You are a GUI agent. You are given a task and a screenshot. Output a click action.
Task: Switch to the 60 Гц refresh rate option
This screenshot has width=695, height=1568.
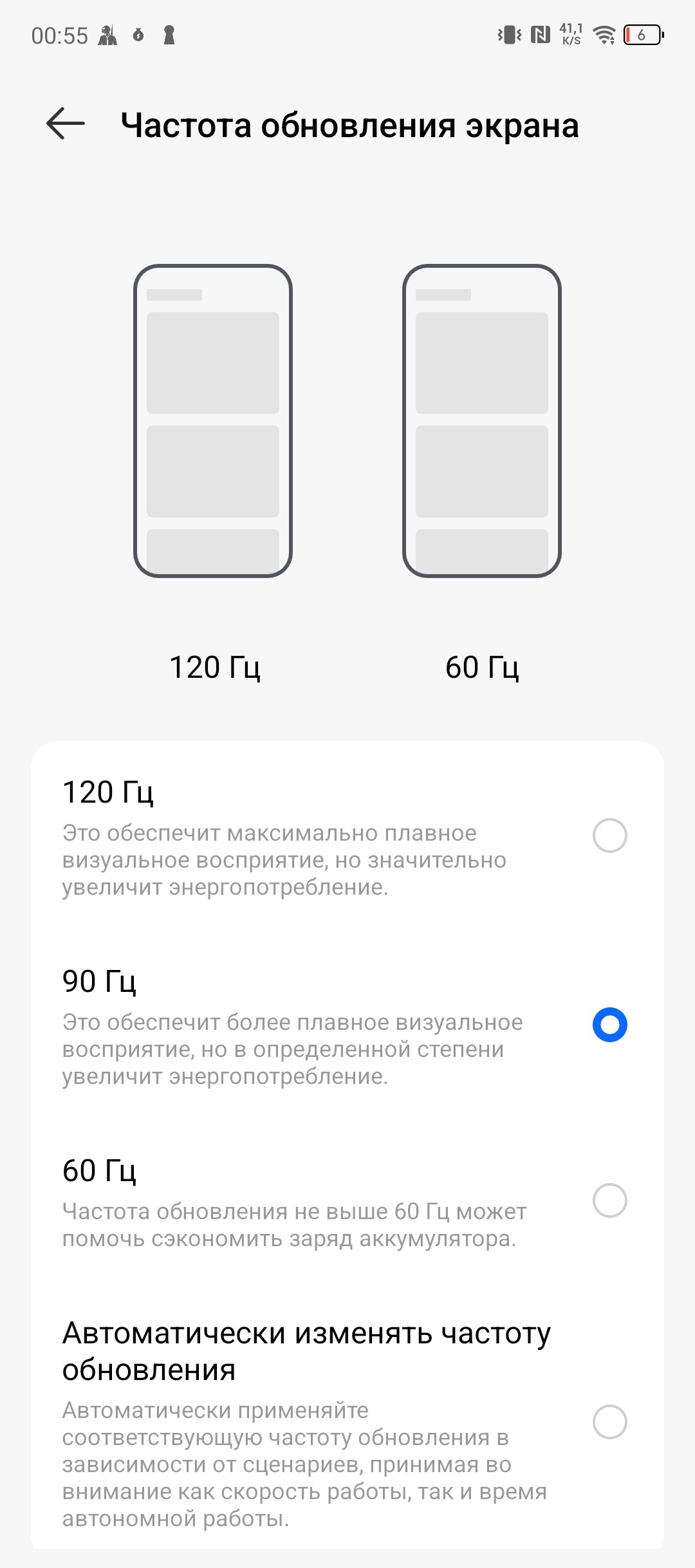click(609, 1200)
